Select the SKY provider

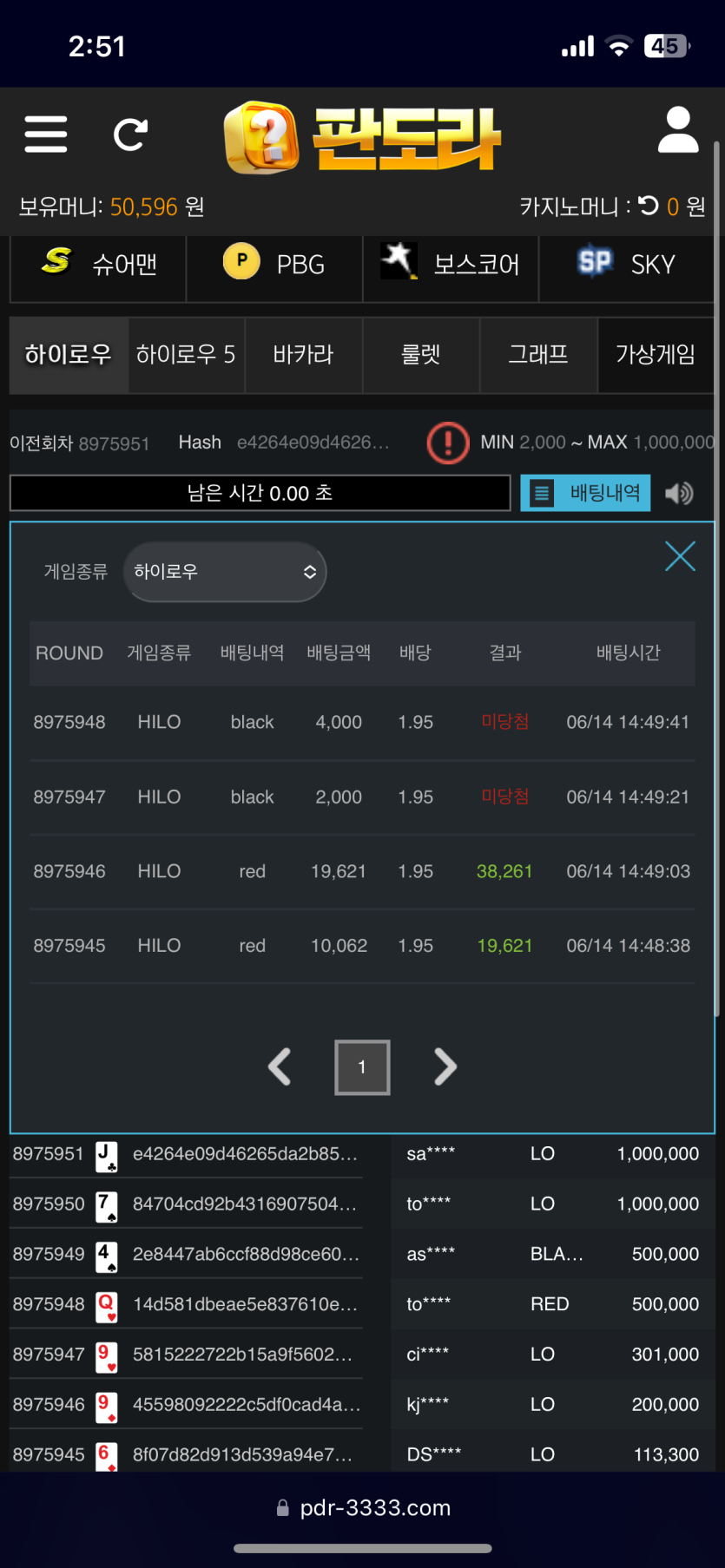tap(626, 264)
